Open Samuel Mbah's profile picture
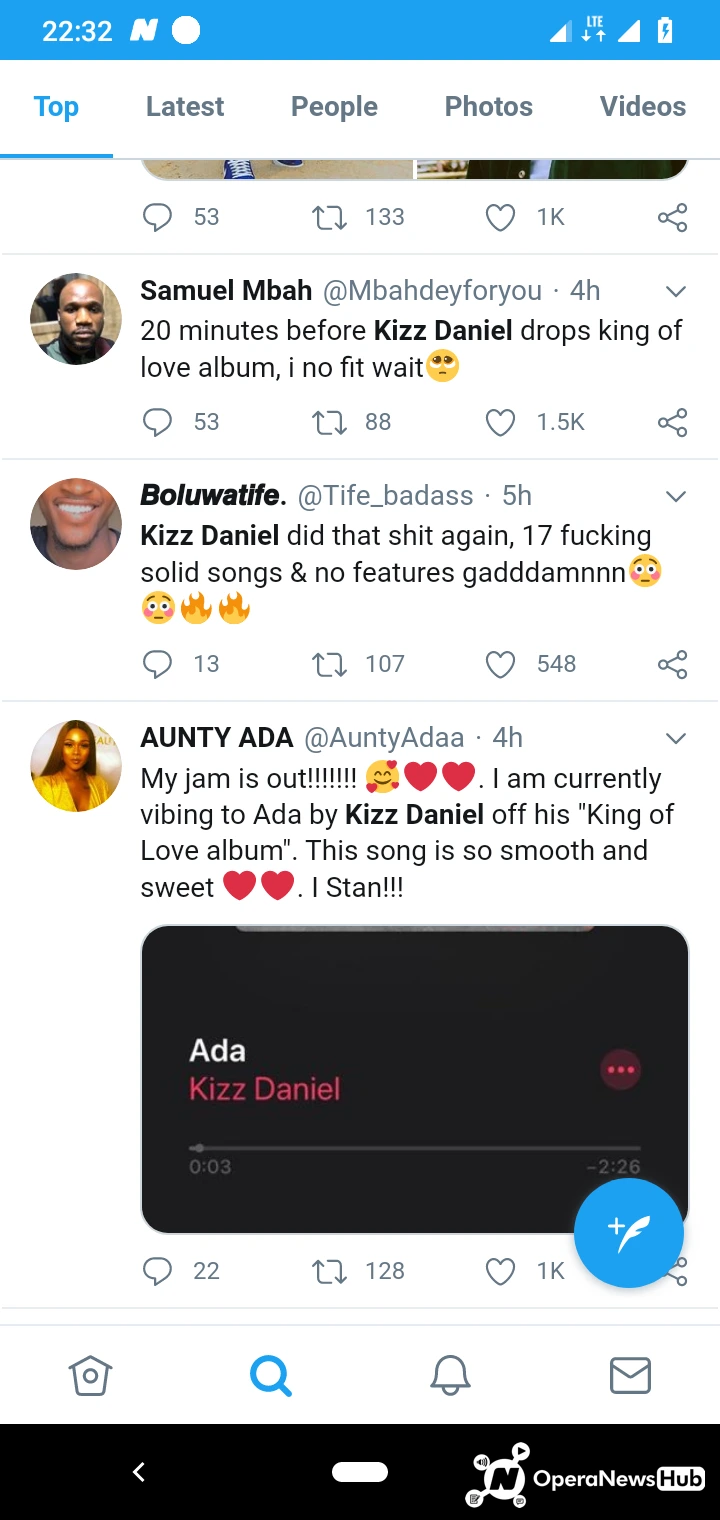 (76, 319)
